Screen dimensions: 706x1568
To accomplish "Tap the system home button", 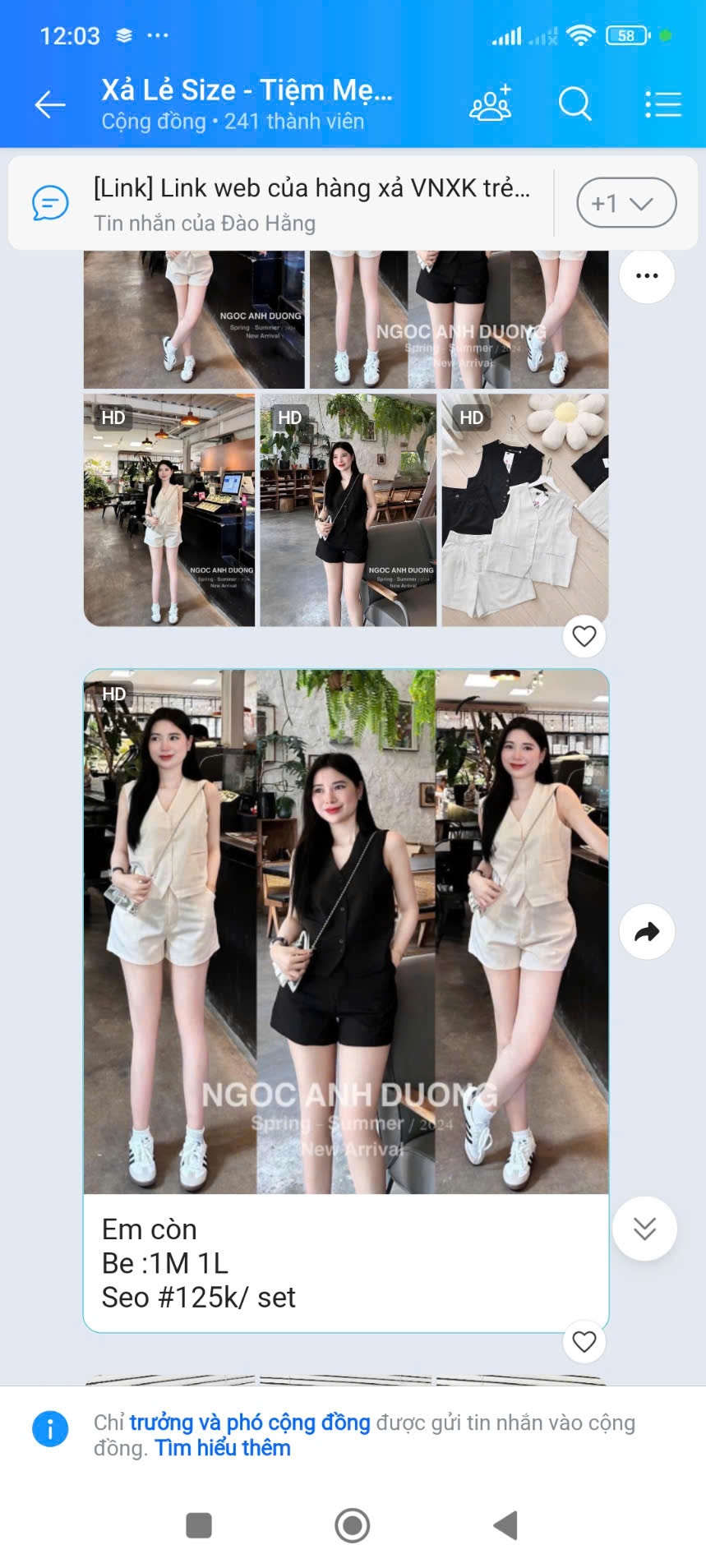I will pos(353,1525).
